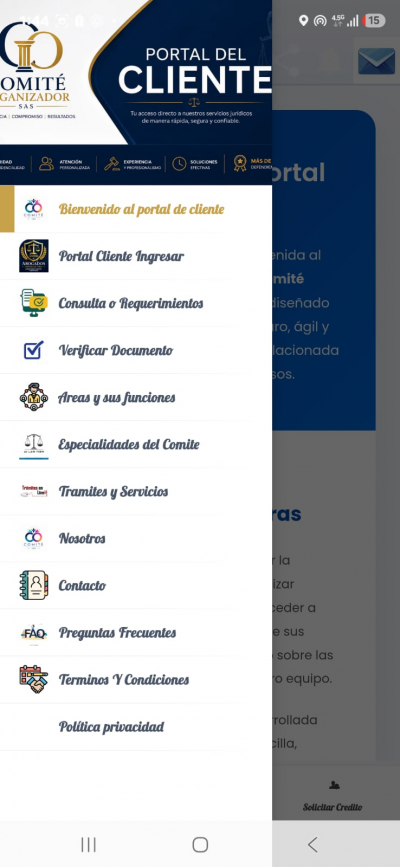The width and height of the screenshot is (400, 867).
Task: Open Areas y sus funciones
Action: click(x=136, y=397)
